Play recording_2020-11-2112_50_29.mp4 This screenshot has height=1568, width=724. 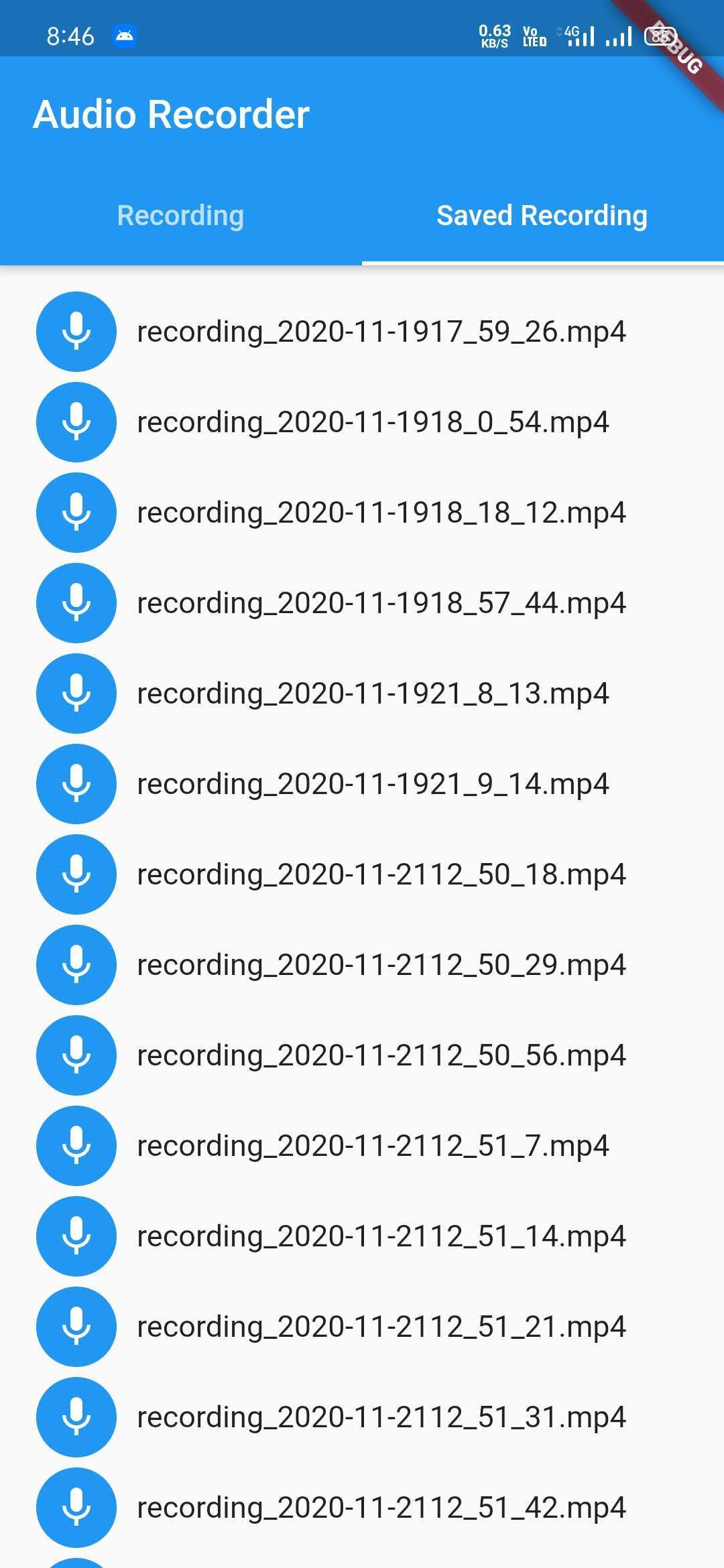tap(362, 965)
